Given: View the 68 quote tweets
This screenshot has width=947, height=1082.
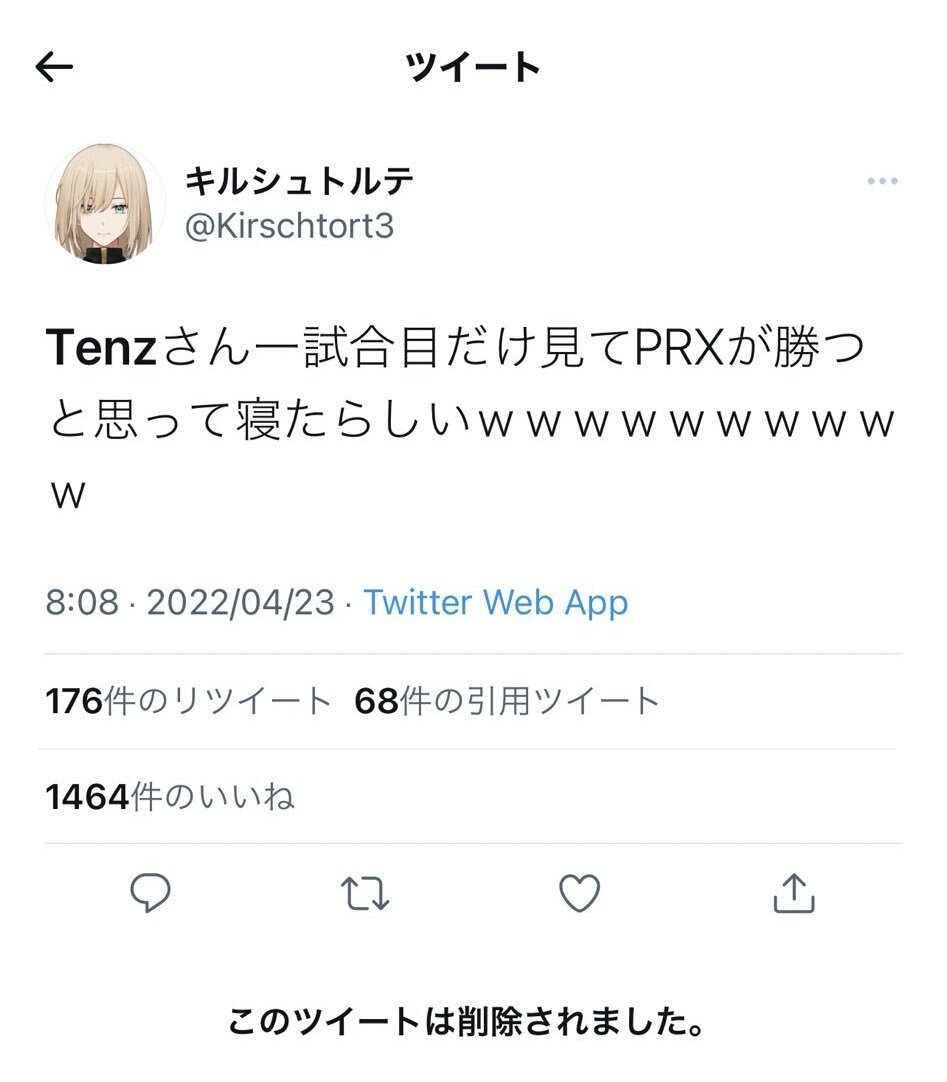Looking at the screenshot, I should [x=507, y=702].
